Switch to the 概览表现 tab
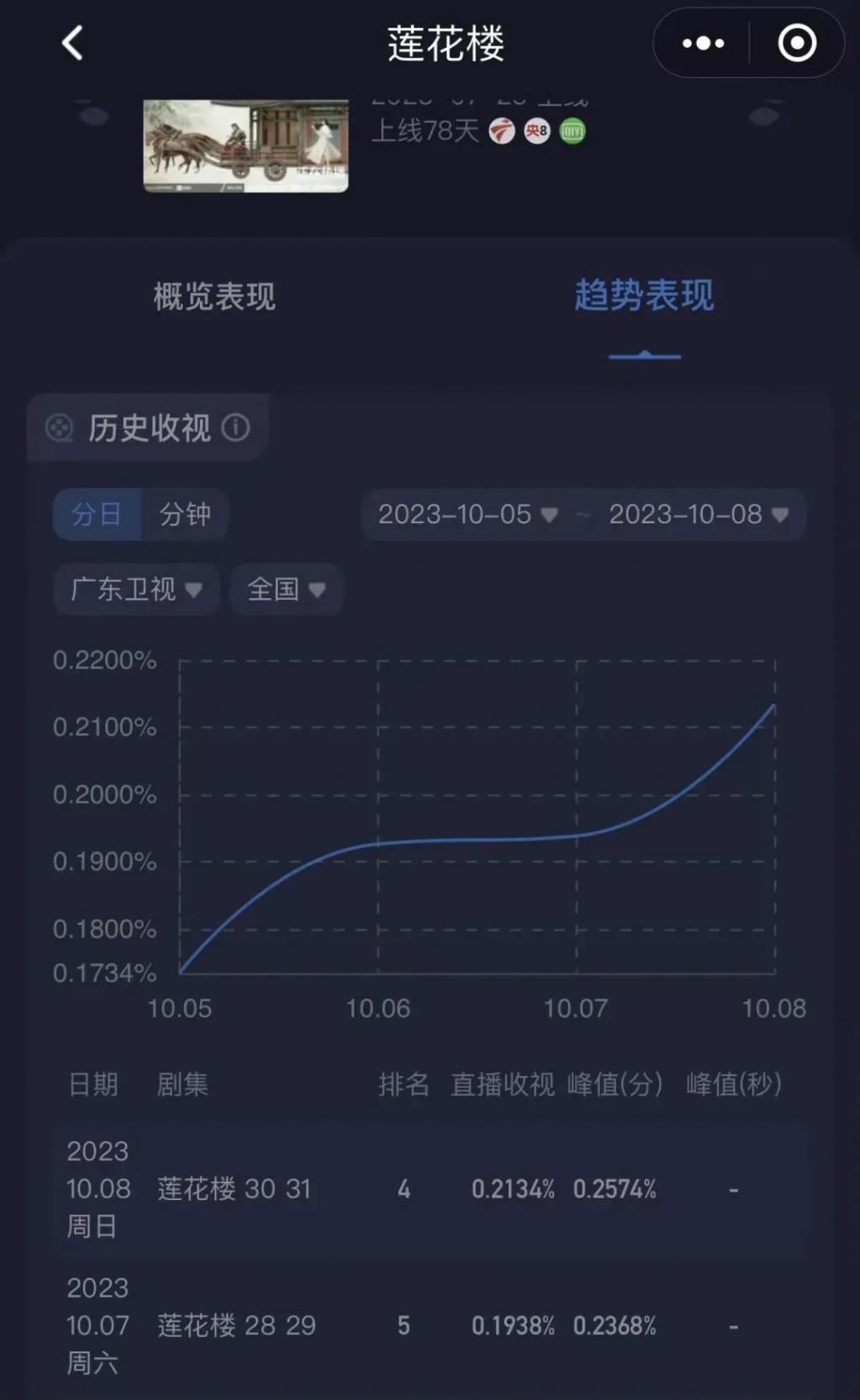 click(212, 296)
